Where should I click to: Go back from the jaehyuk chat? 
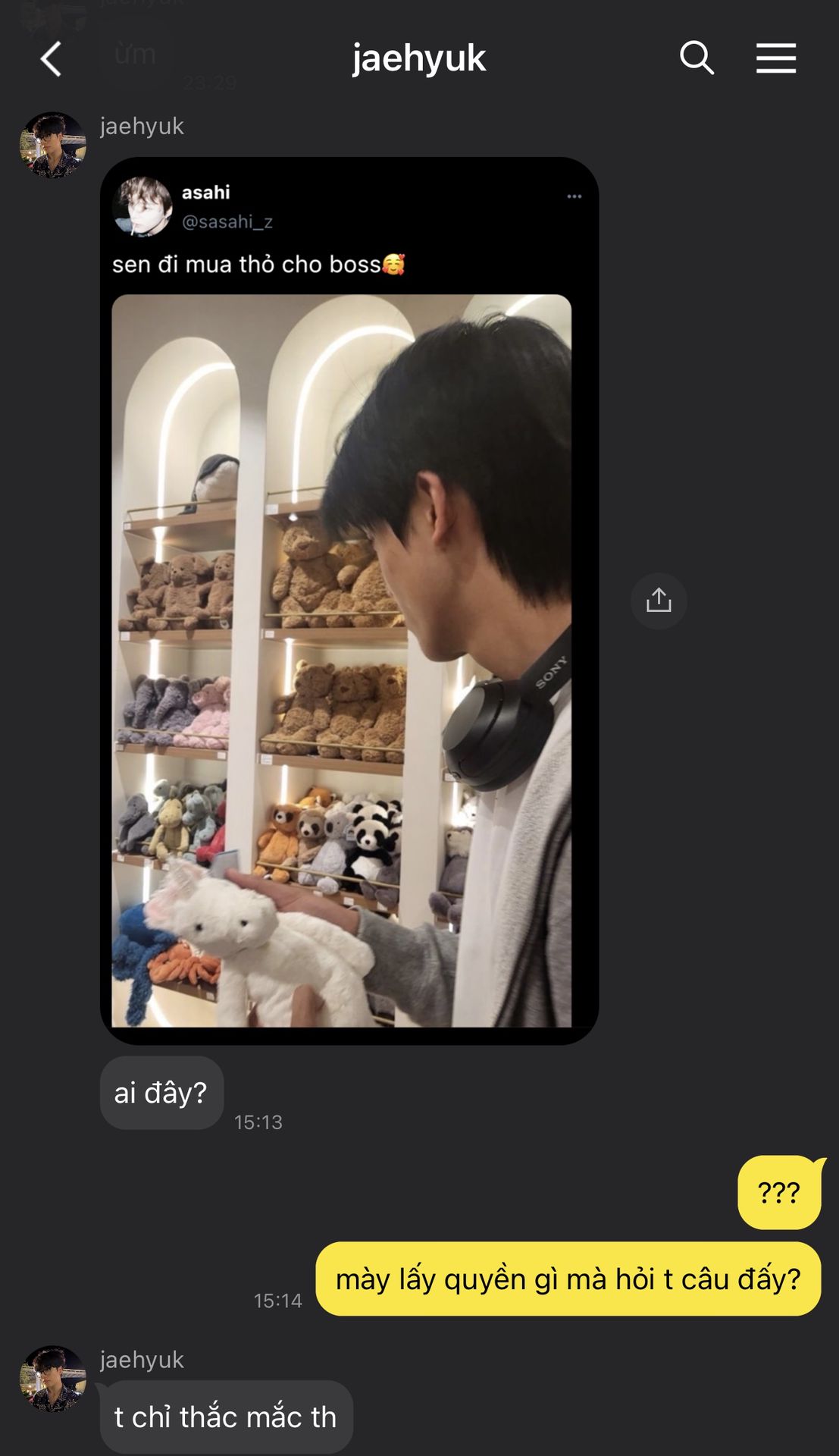coord(51,59)
